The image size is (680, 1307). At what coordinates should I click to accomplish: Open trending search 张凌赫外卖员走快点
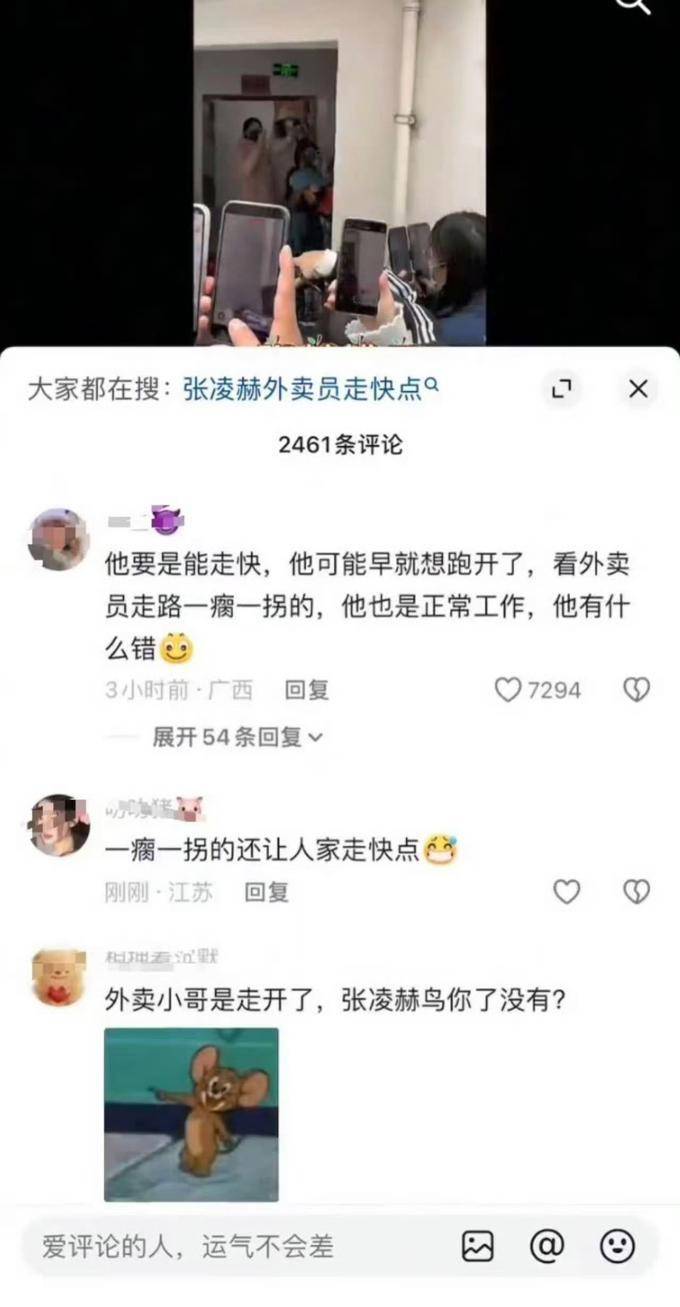[x=311, y=389]
